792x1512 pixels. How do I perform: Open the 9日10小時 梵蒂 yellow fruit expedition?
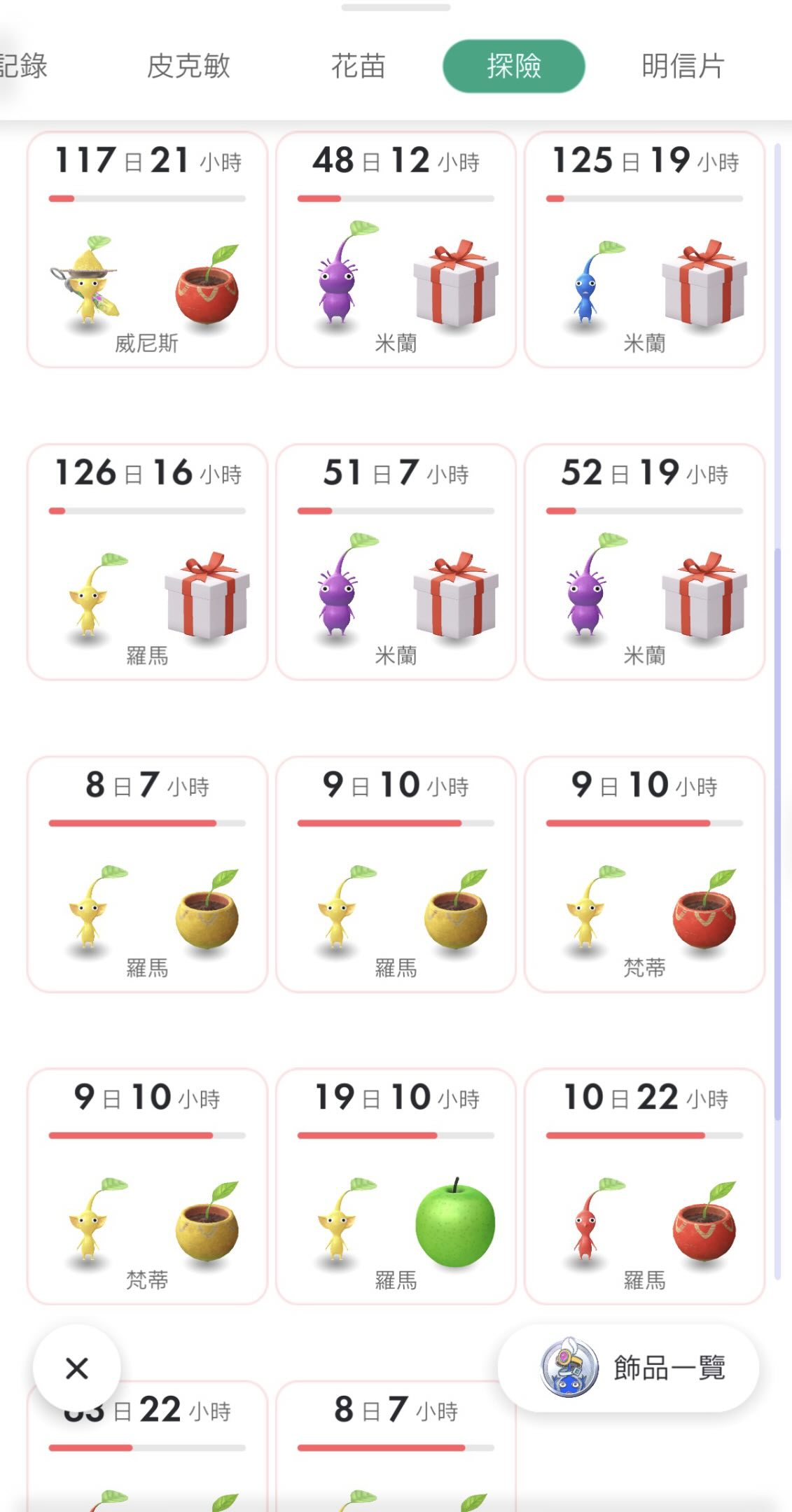[x=147, y=1186]
